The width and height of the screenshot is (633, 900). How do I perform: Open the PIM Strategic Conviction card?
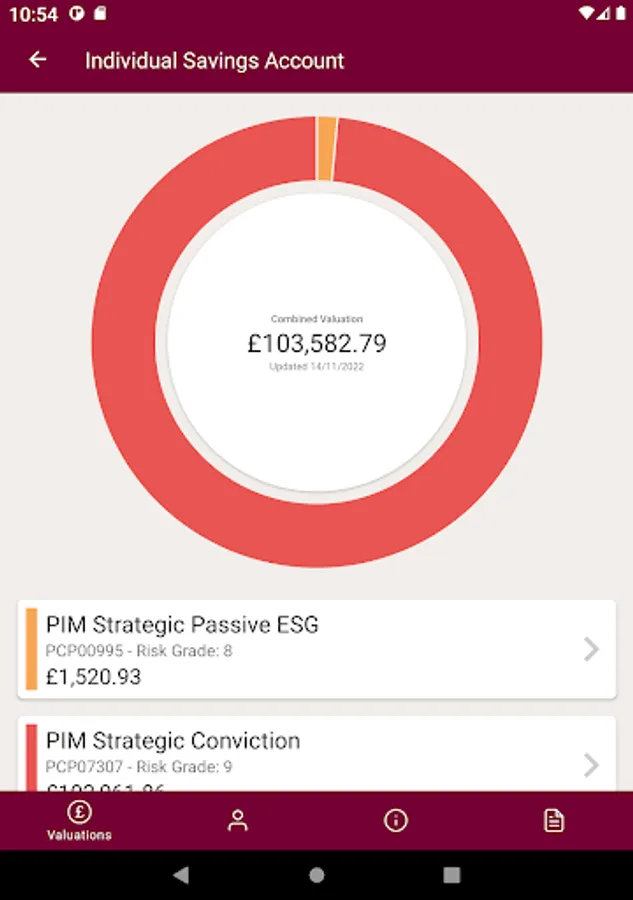[x=316, y=756]
